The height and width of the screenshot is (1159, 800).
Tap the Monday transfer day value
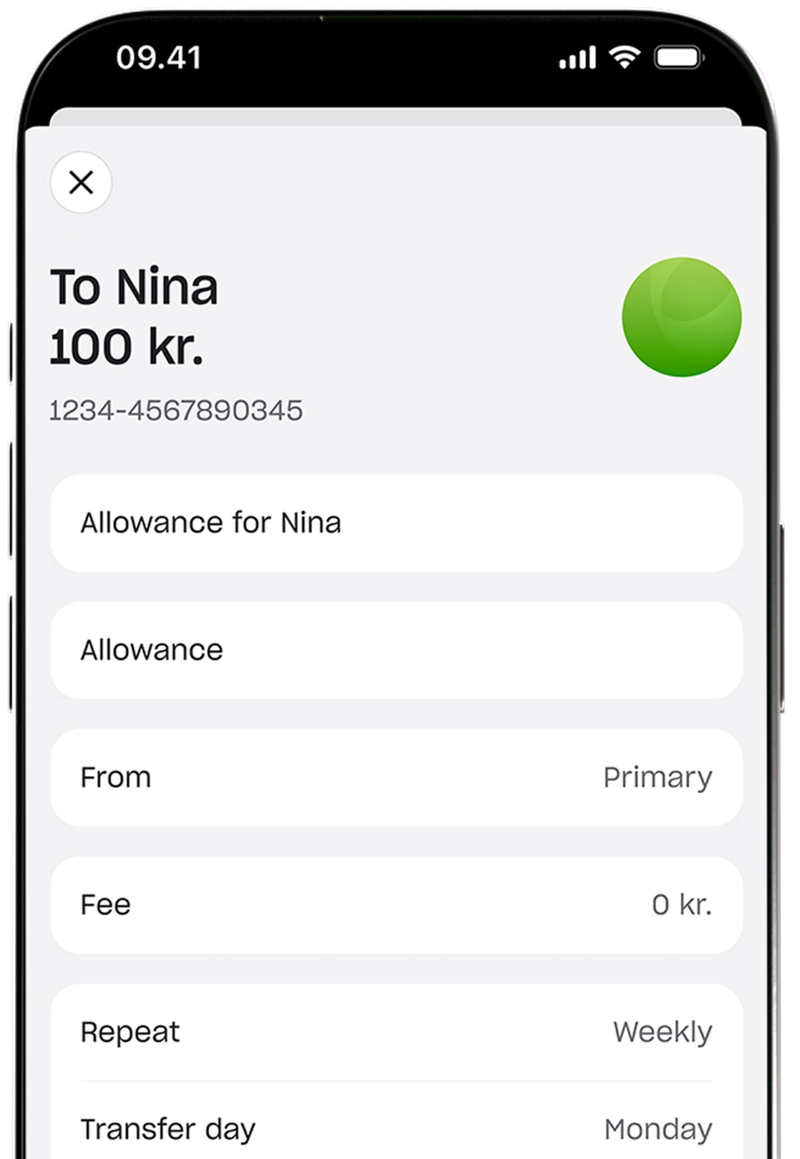pos(658,1129)
